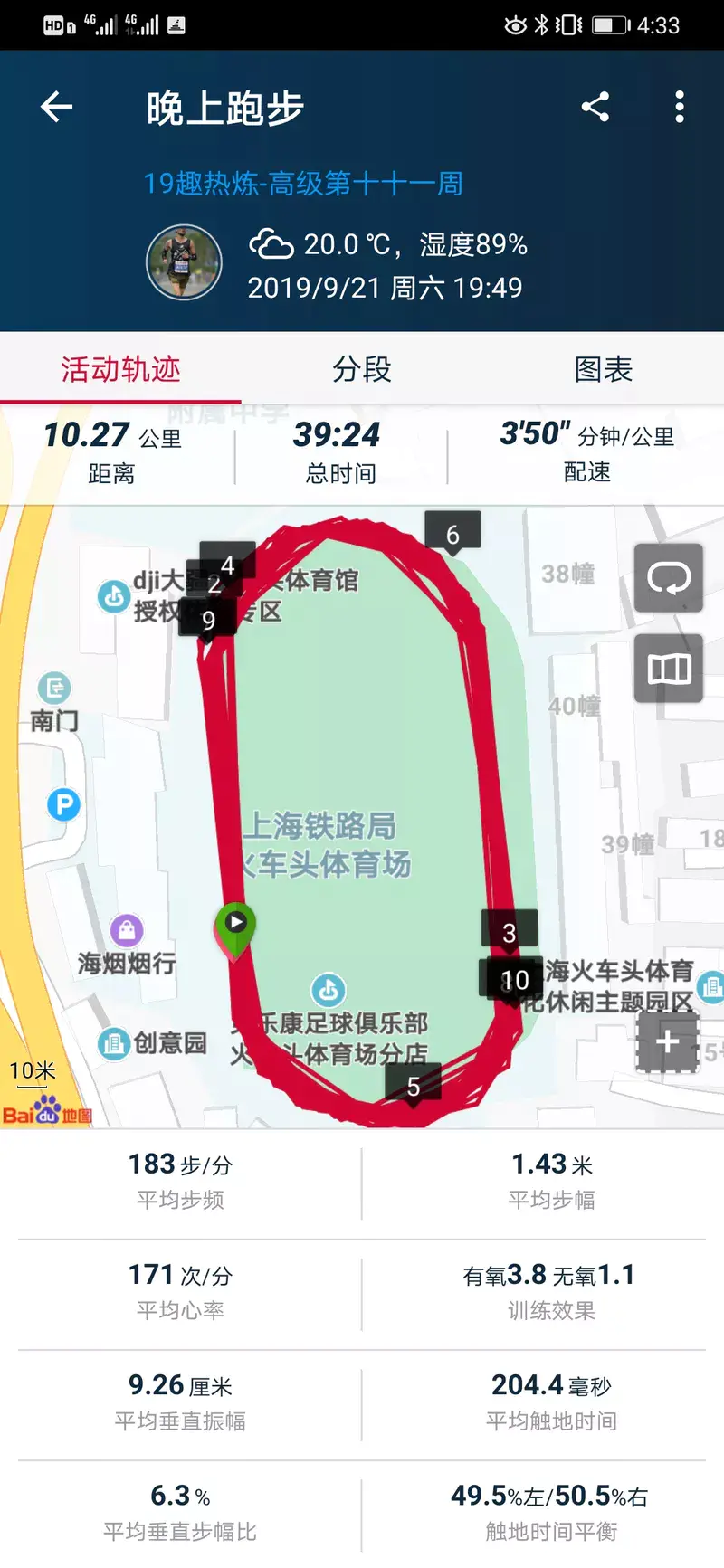Share this evening run activity
This screenshot has height=1568, width=724.
point(595,107)
